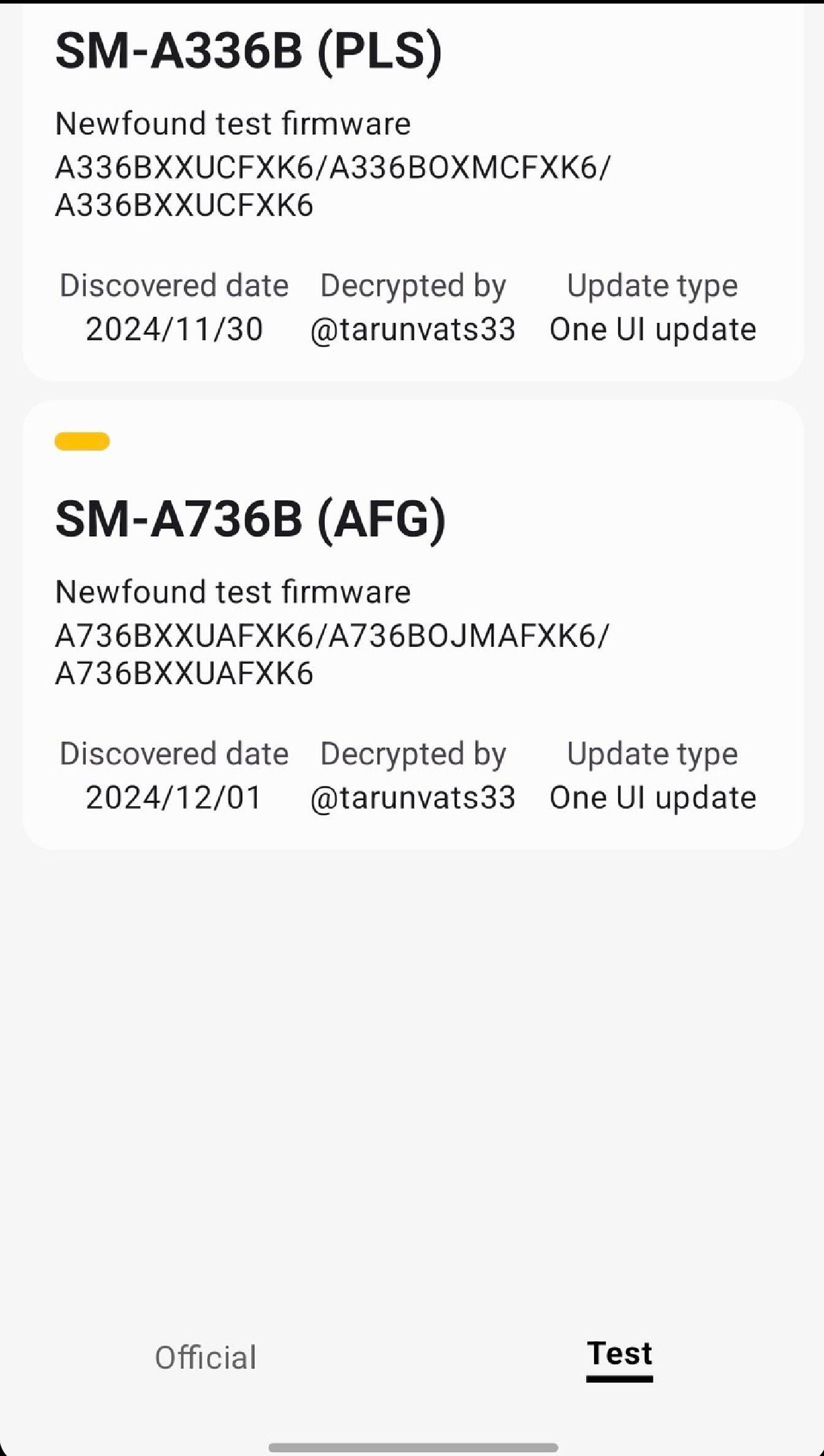
Task: Tap the discovered date 2024/11/30
Action: (174, 329)
